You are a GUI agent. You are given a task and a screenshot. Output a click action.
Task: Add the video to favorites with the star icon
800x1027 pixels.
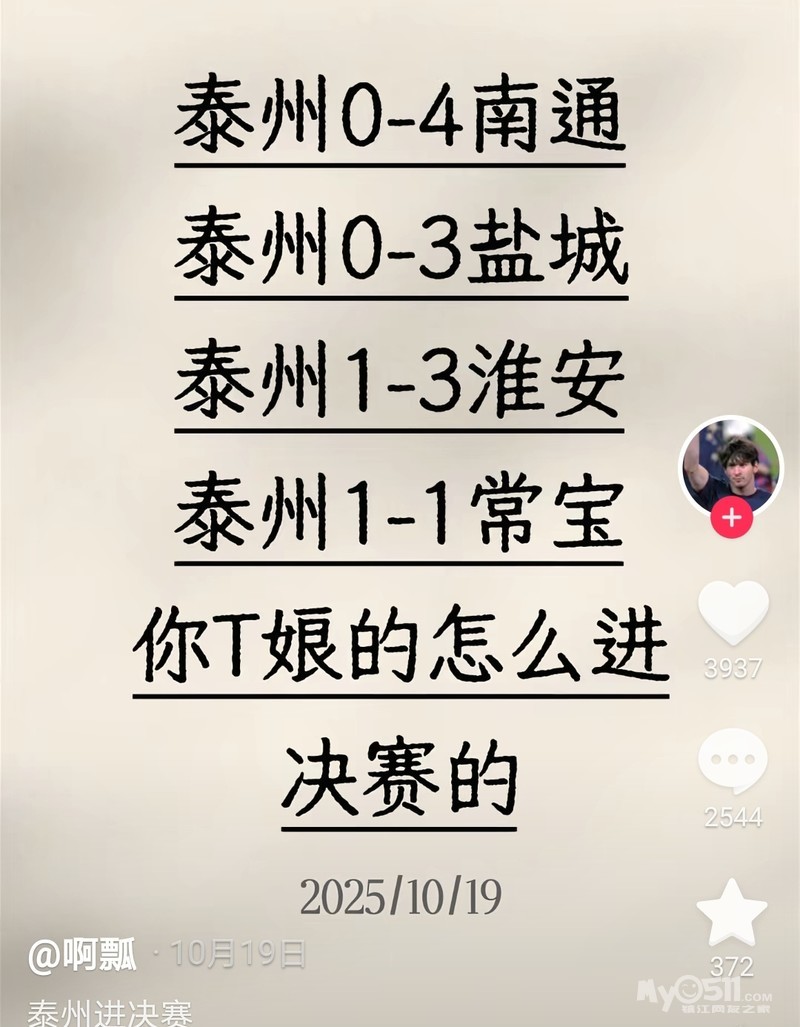pyautogui.click(x=732, y=913)
